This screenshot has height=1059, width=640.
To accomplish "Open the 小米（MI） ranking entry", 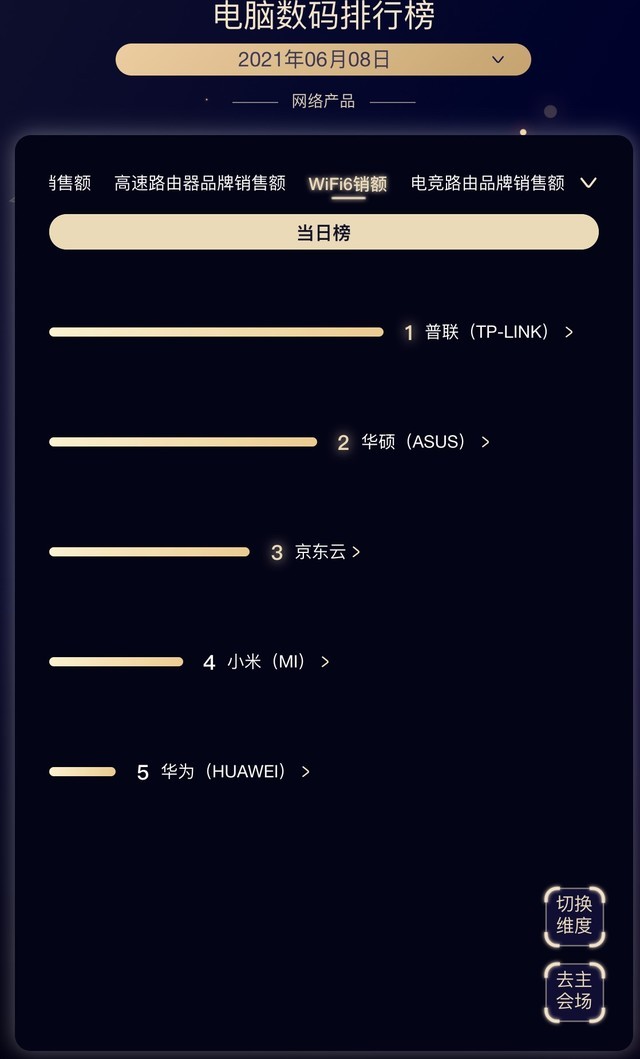I will tap(267, 662).
